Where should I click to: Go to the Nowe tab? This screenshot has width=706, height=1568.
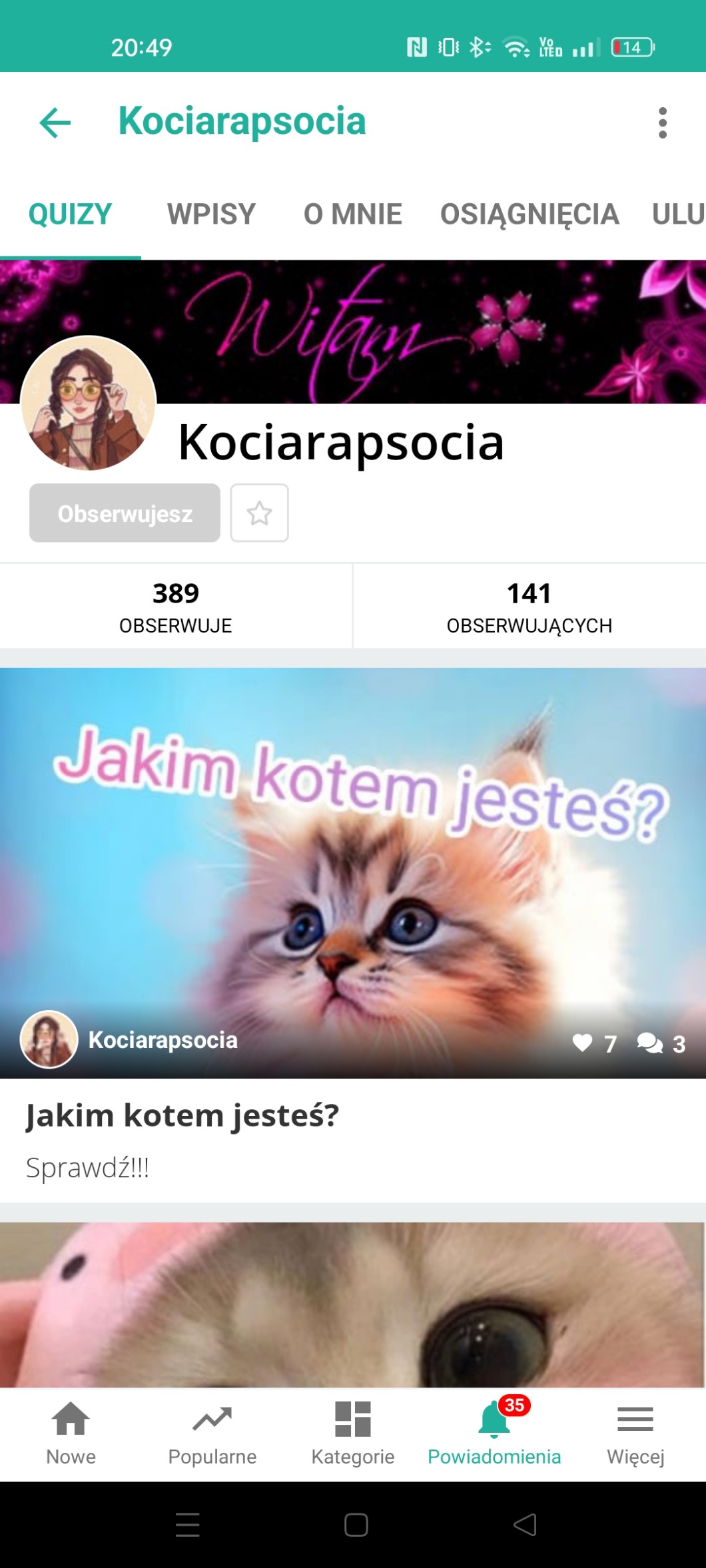(71, 1434)
